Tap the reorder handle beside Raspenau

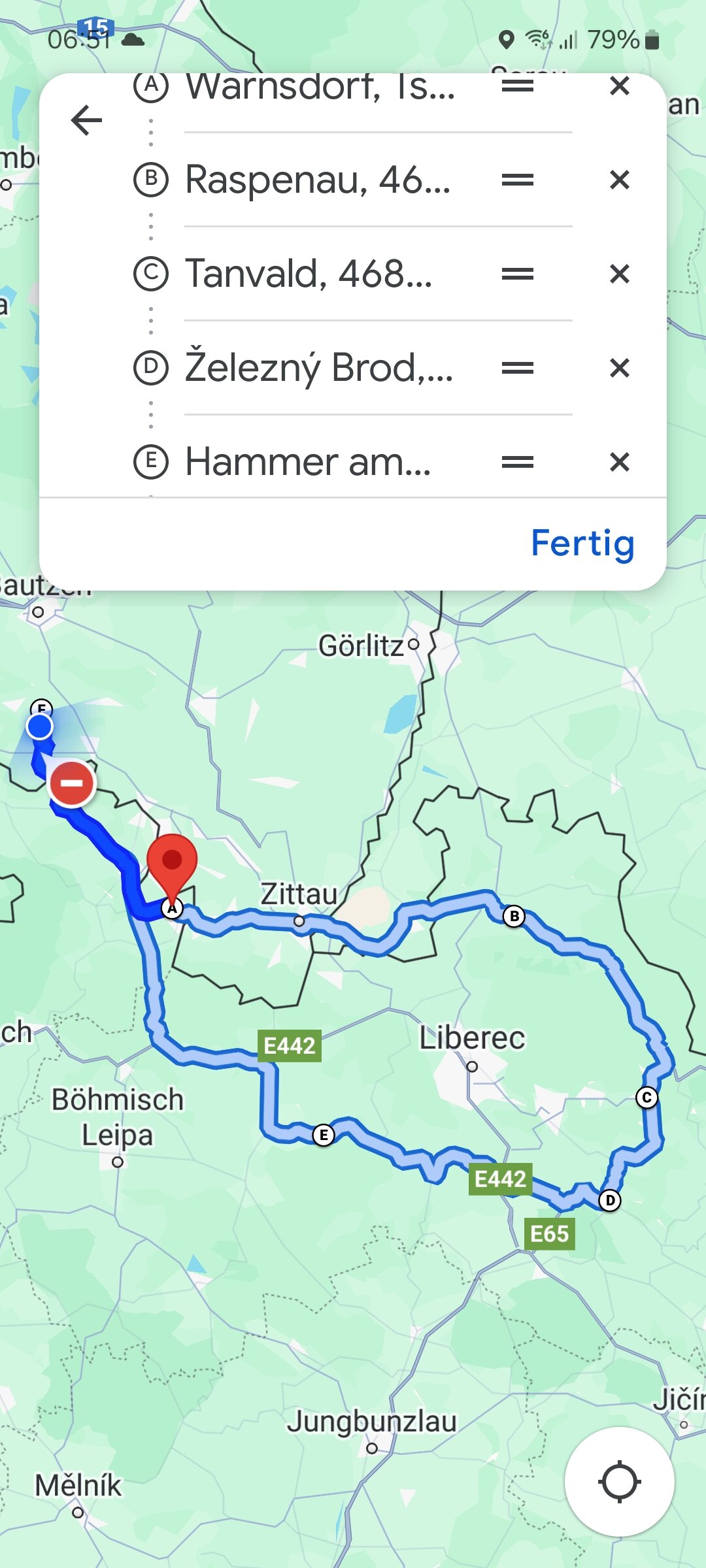pos(518,180)
